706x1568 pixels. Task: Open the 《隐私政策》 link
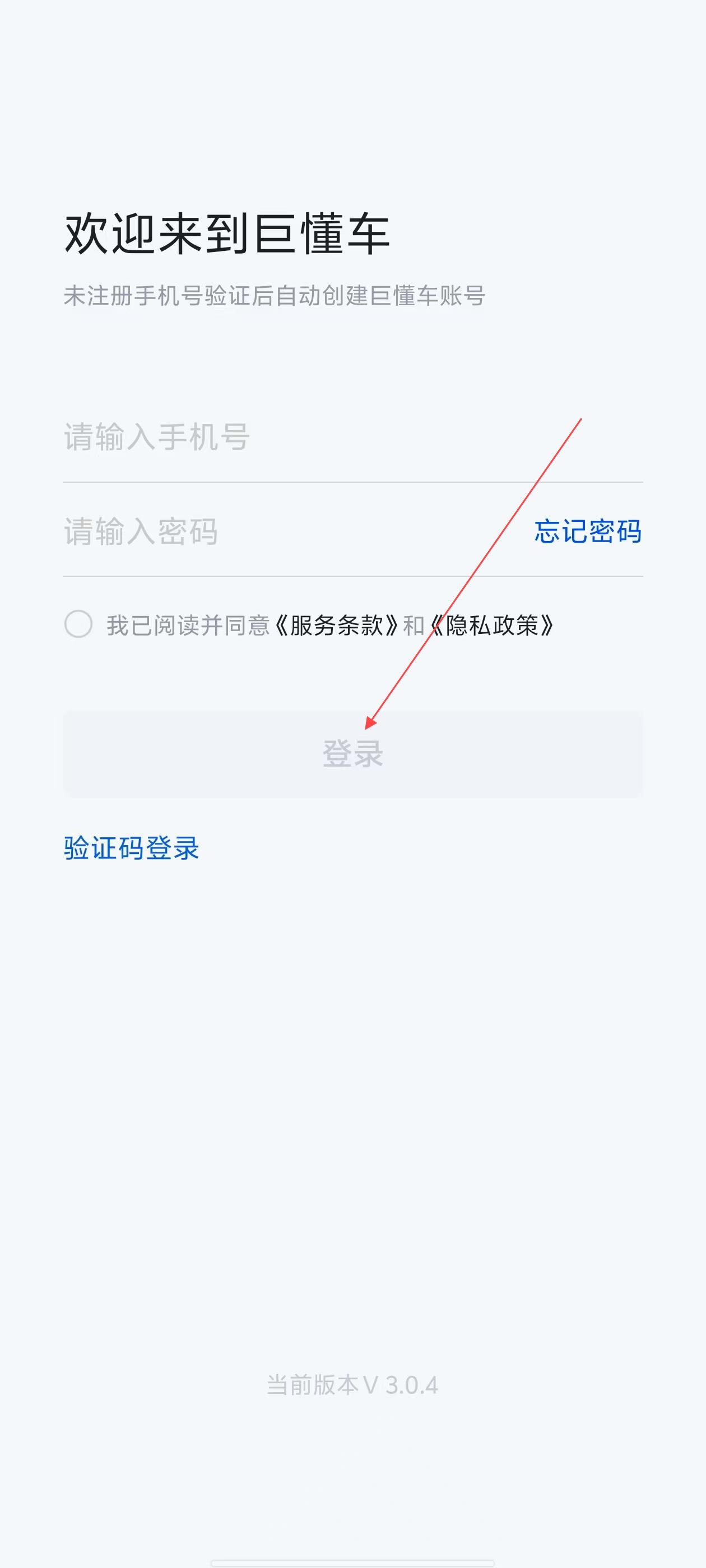(492, 625)
